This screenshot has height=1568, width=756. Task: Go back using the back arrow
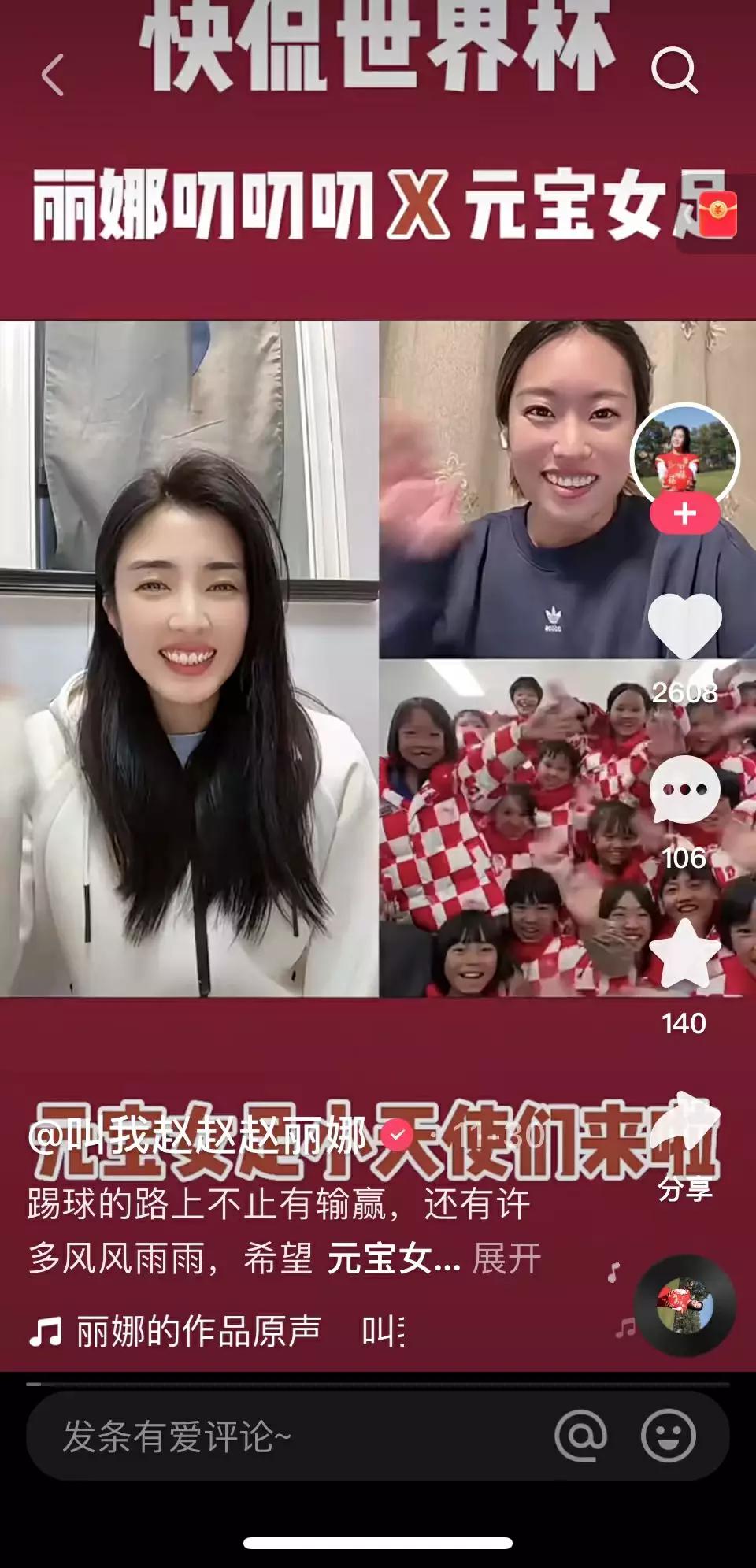click(x=53, y=76)
